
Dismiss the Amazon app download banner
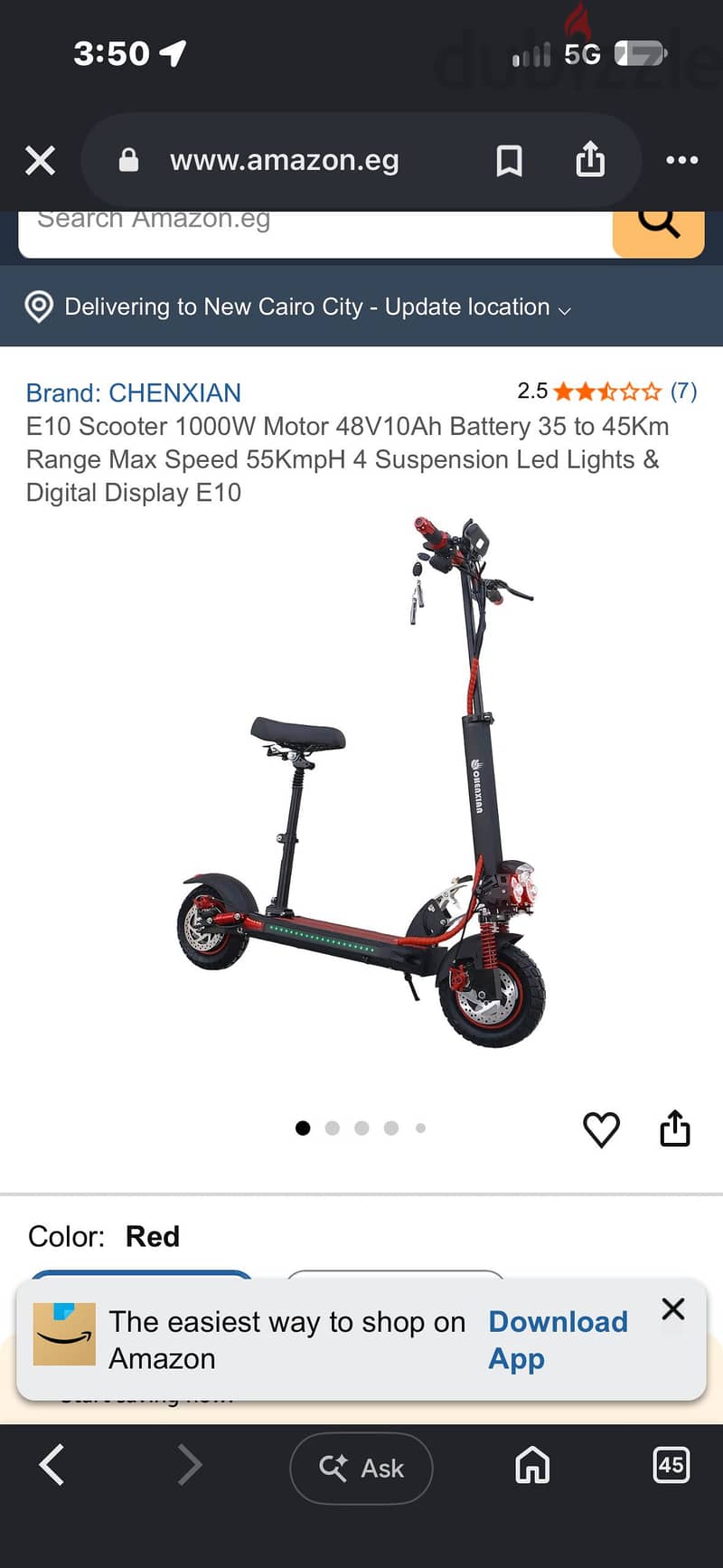[673, 1308]
